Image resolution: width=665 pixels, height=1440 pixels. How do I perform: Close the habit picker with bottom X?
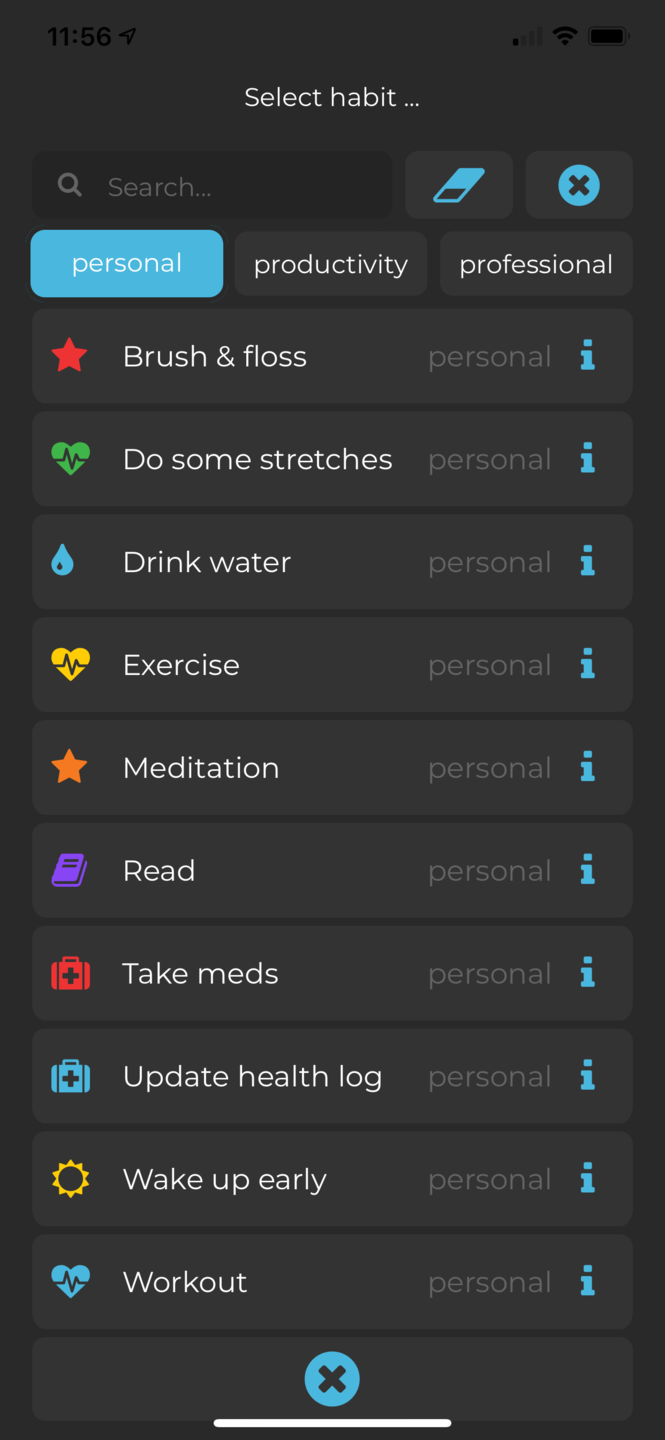point(332,1379)
